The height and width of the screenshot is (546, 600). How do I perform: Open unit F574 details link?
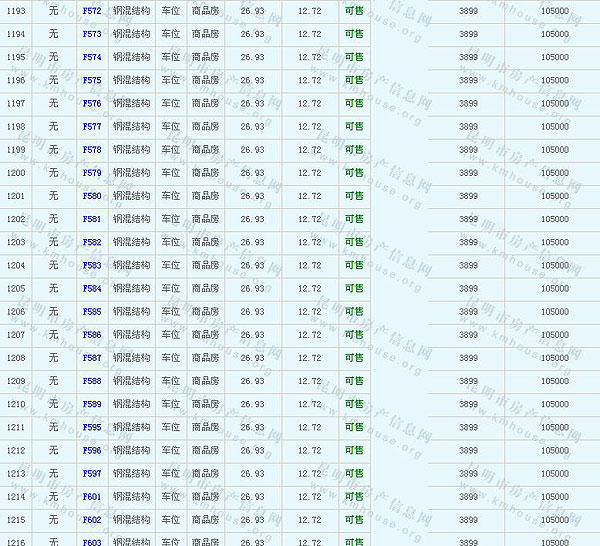(x=92, y=57)
